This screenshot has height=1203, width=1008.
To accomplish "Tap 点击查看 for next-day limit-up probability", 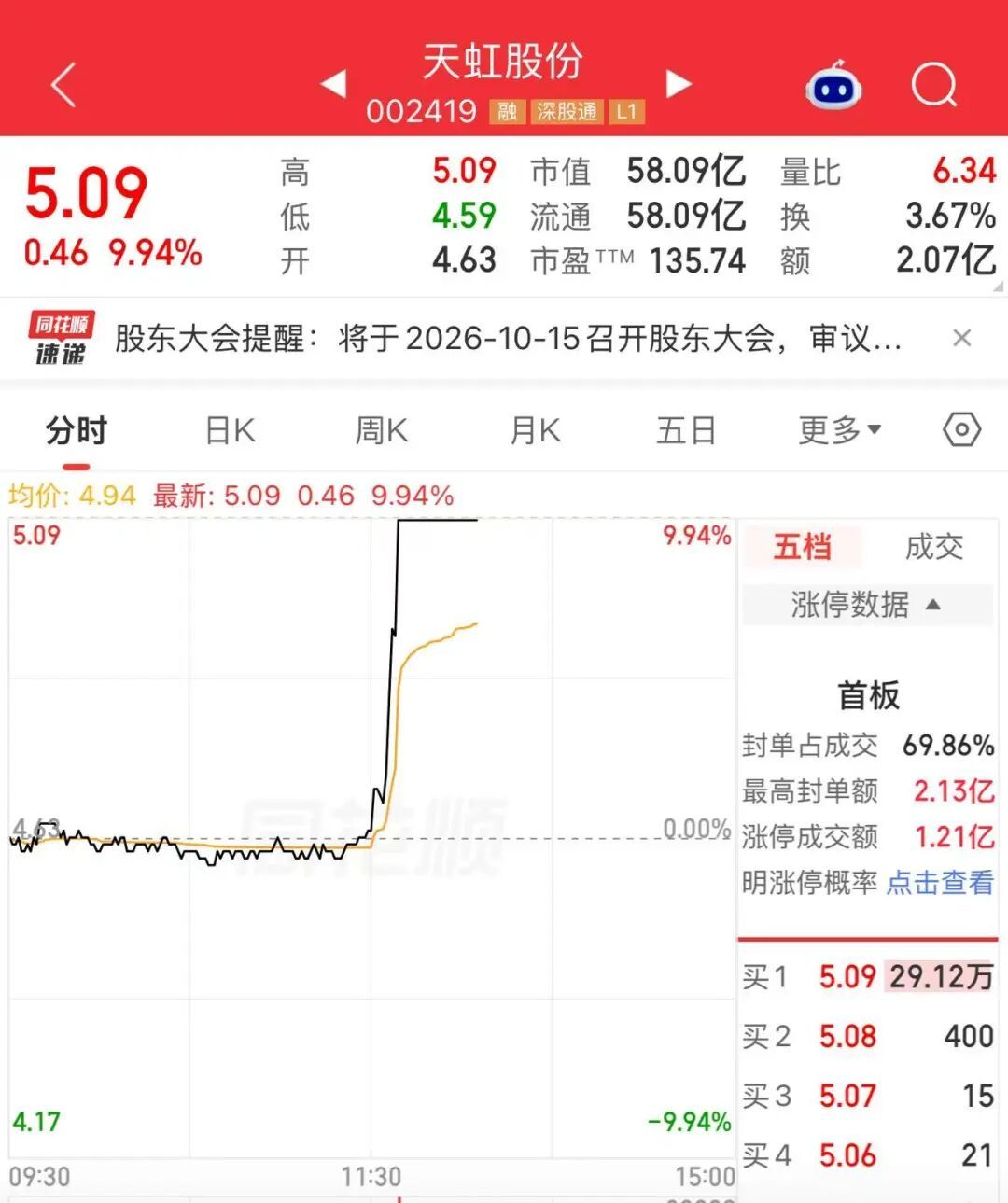I will click(x=940, y=883).
